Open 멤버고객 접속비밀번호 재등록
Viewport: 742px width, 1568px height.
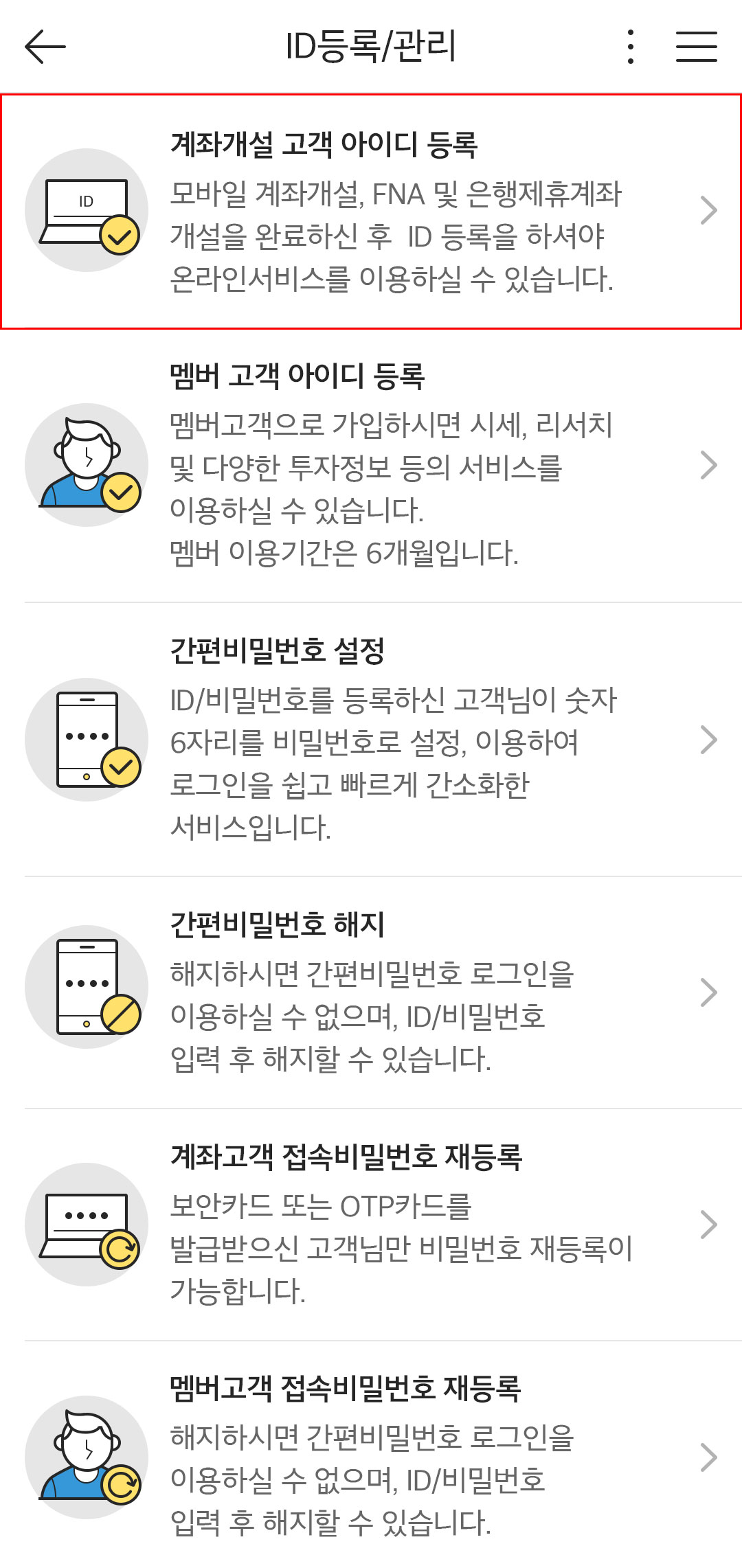tap(371, 1456)
